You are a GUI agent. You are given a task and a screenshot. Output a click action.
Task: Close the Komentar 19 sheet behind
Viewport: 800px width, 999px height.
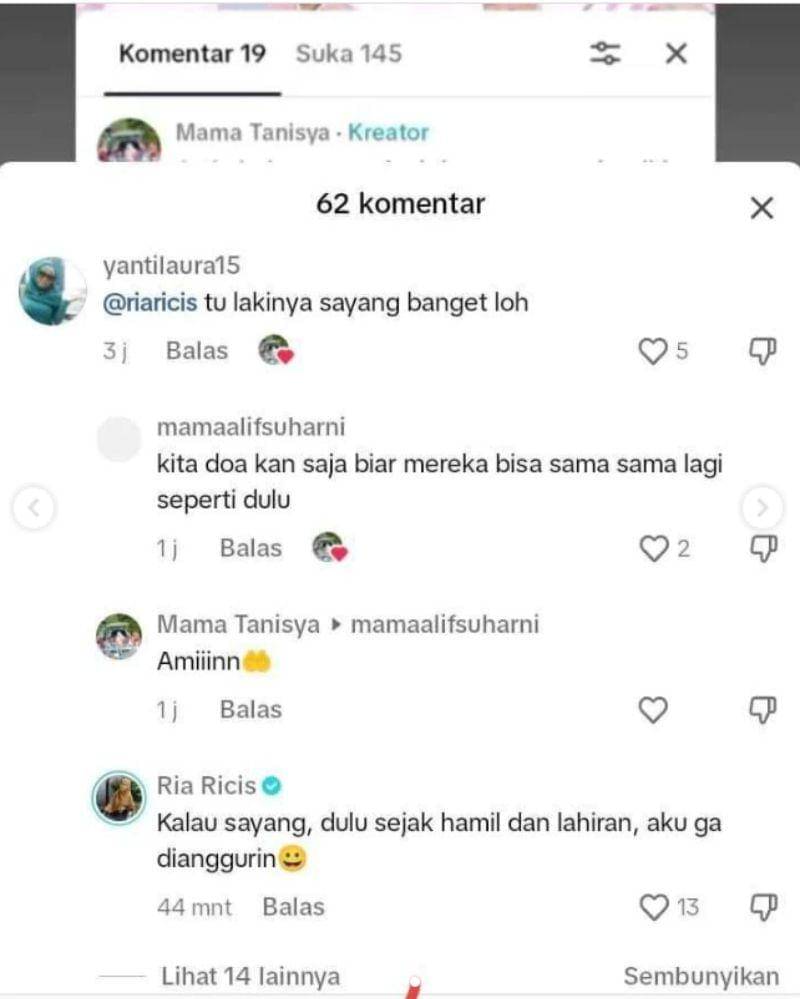[x=676, y=54]
